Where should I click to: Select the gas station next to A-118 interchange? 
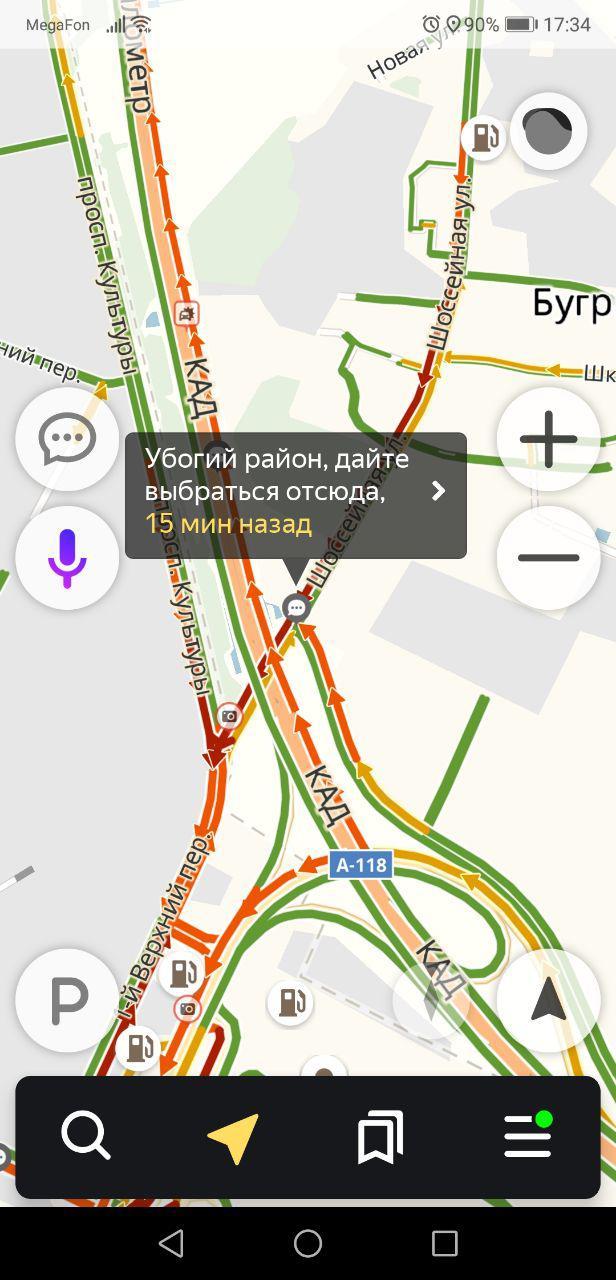point(290,1001)
